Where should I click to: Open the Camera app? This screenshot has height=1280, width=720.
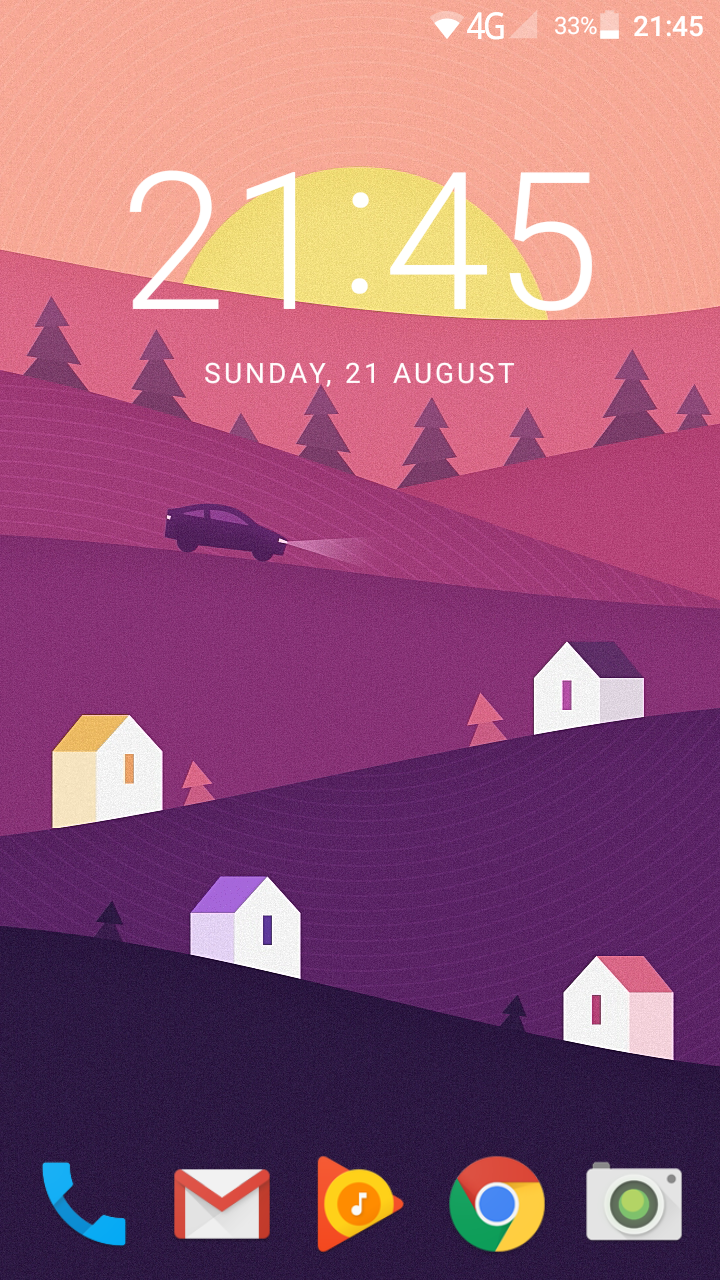point(634,1204)
